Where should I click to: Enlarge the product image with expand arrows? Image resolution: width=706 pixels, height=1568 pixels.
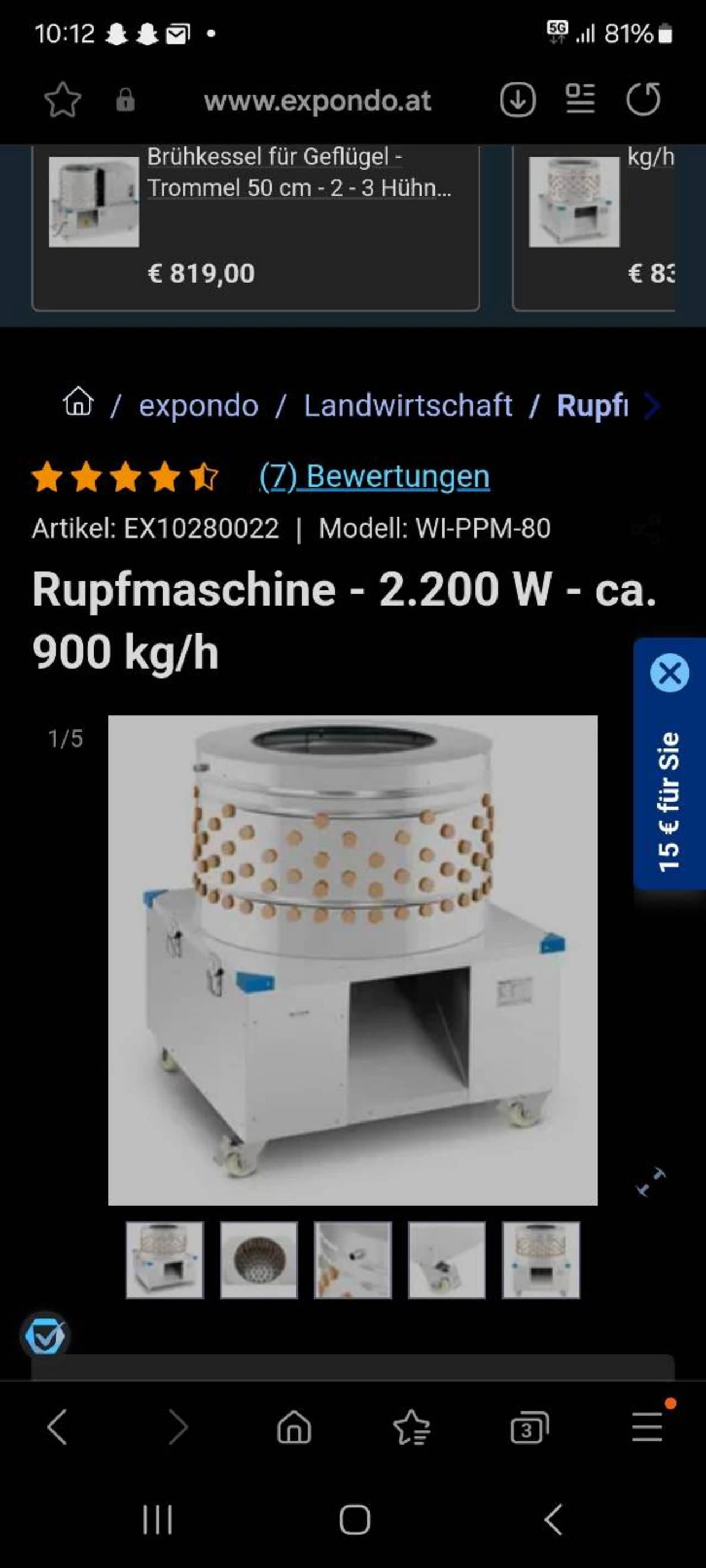click(x=650, y=1182)
